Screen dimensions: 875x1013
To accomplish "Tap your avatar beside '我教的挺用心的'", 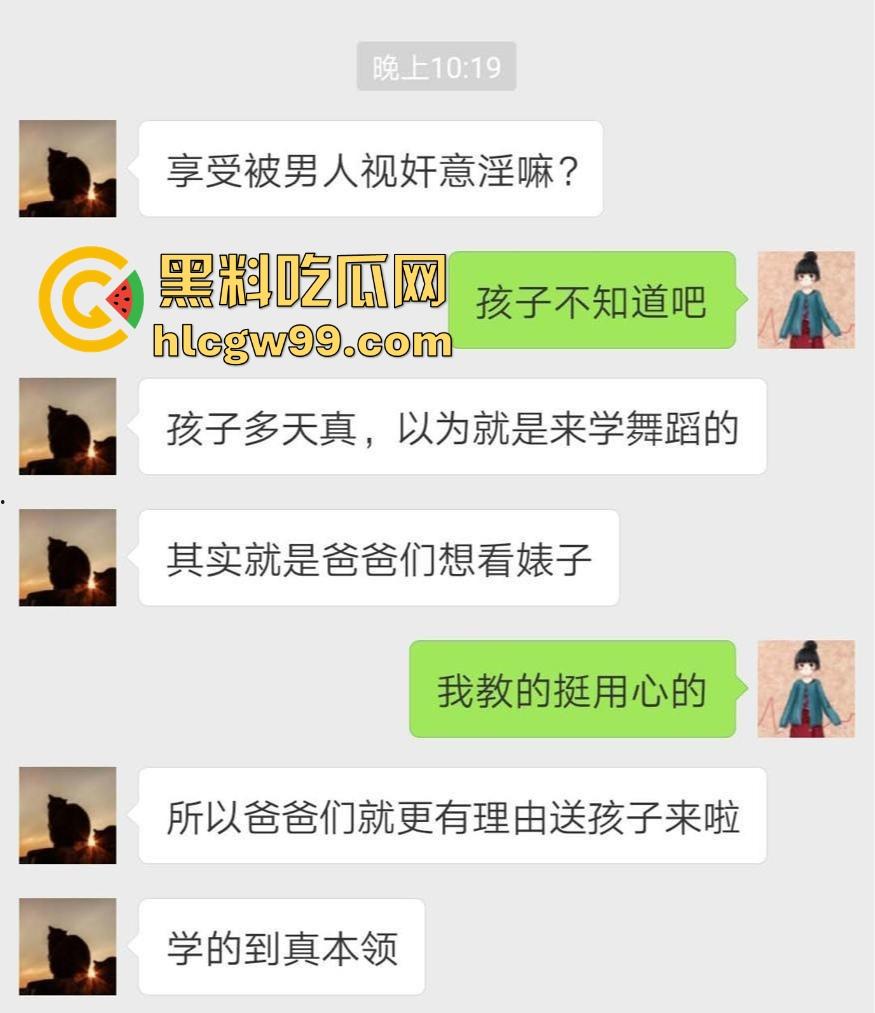I will point(805,689).
